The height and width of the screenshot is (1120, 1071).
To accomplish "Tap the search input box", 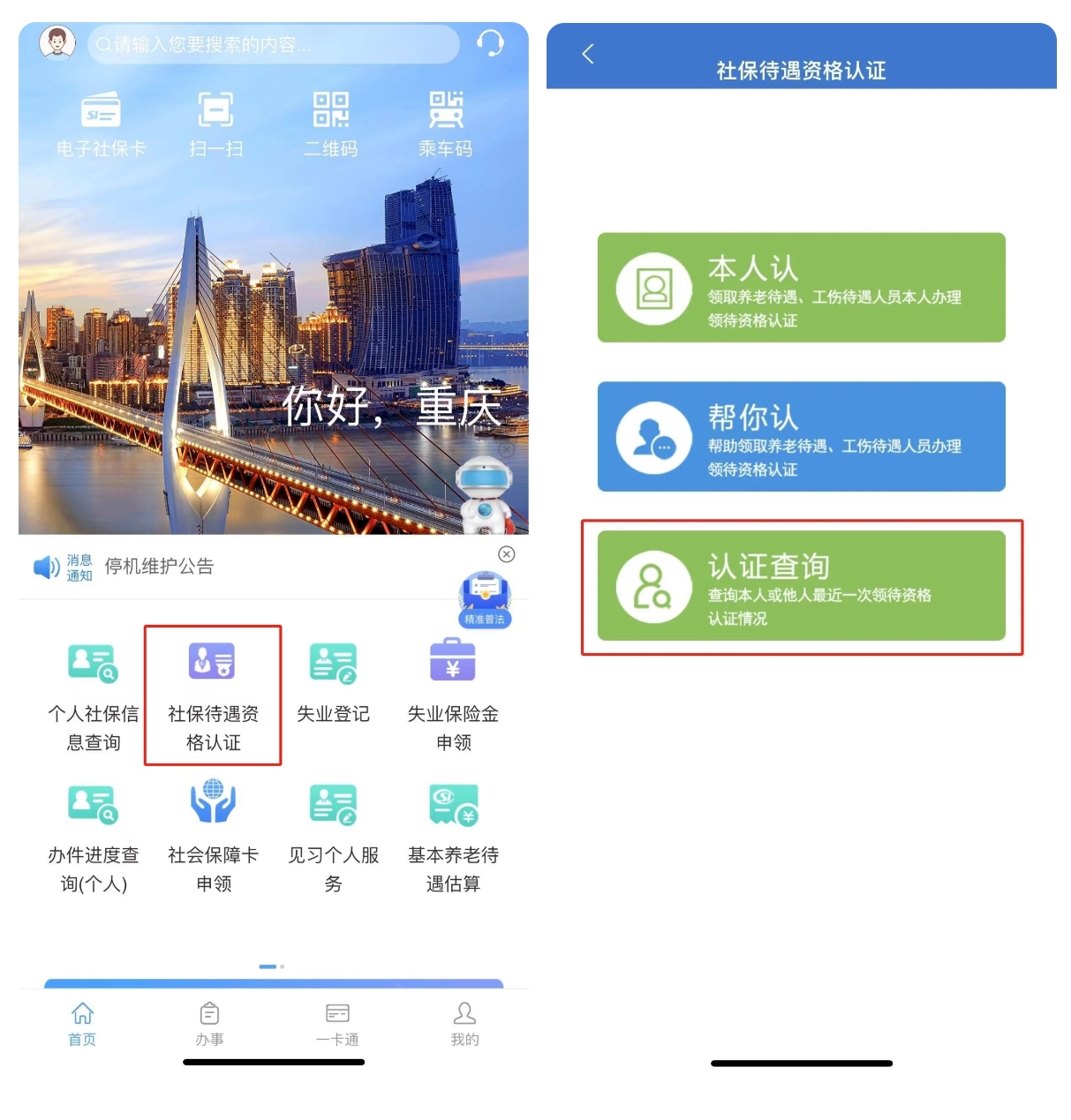I will coord(274,44).
